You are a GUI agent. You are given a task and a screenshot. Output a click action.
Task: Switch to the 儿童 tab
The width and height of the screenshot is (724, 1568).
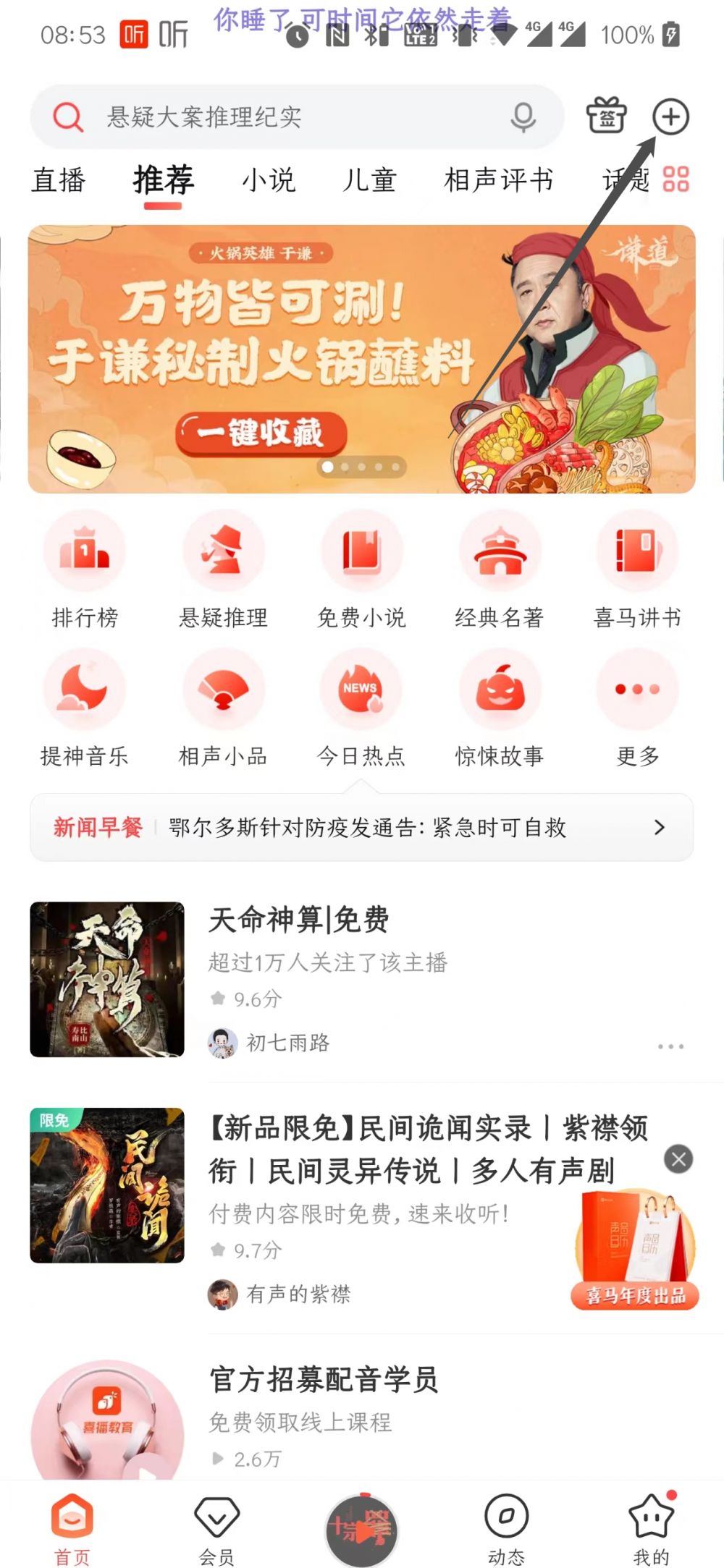click(x=369, y=180)
